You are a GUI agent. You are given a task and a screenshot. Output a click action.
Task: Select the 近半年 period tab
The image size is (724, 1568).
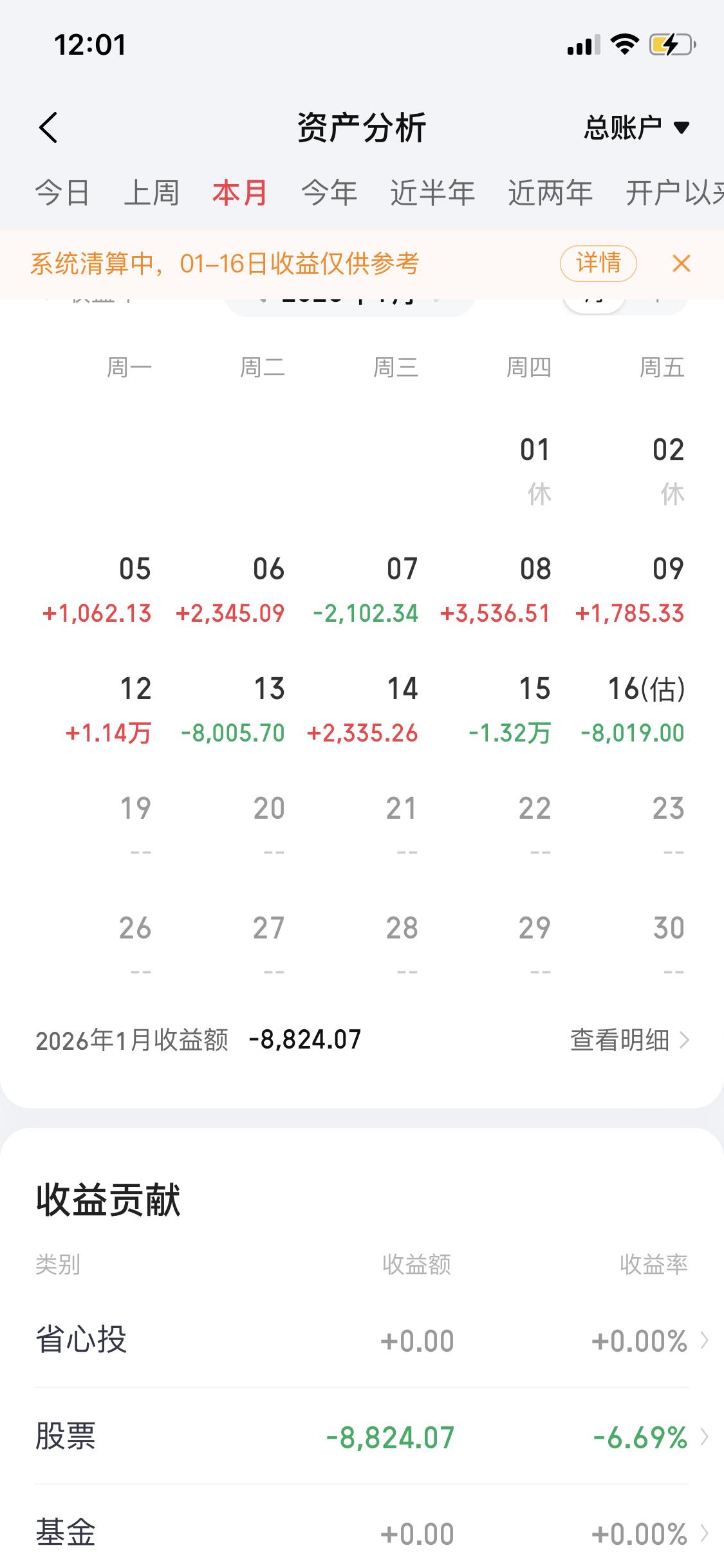pyautogui.click(x=434, y=191)
